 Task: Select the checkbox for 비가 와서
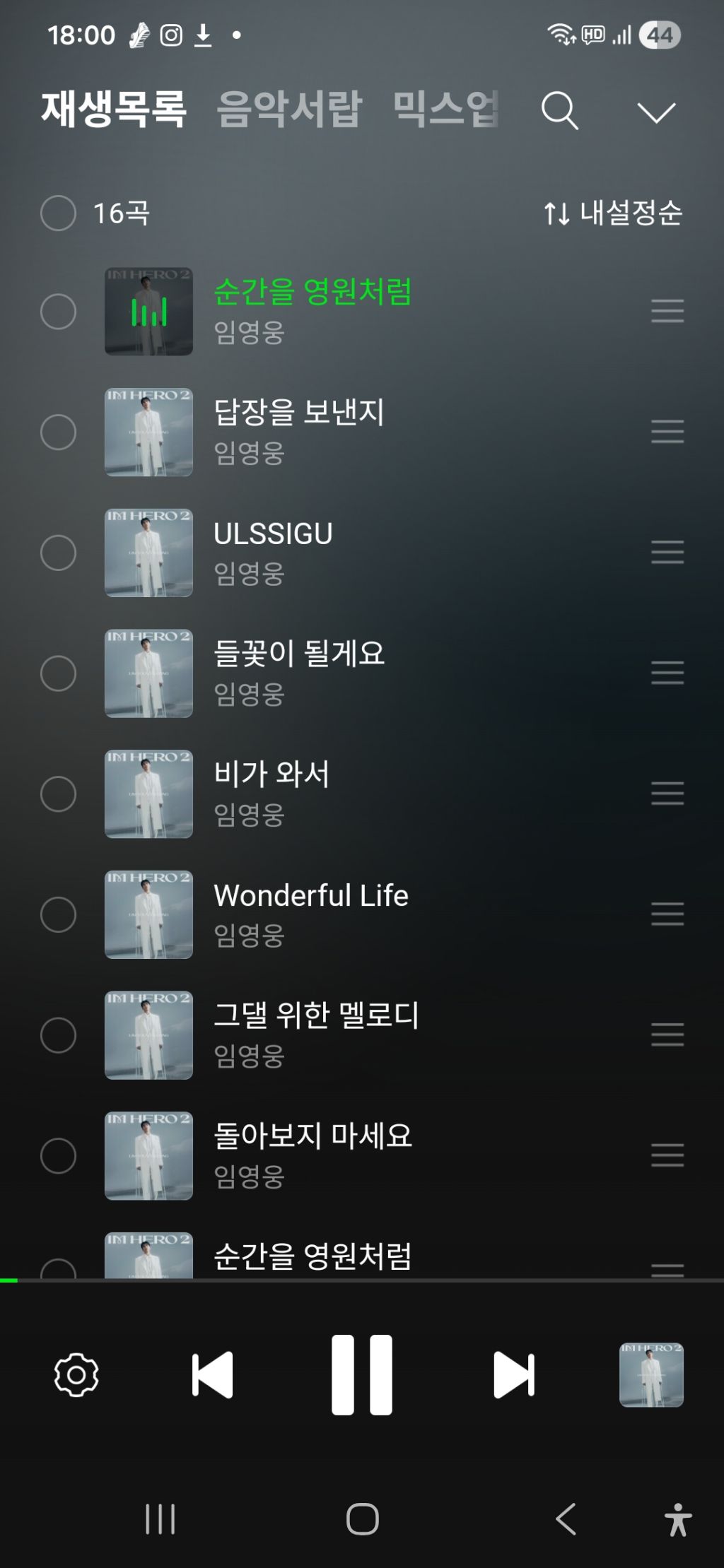coord(59,794)
